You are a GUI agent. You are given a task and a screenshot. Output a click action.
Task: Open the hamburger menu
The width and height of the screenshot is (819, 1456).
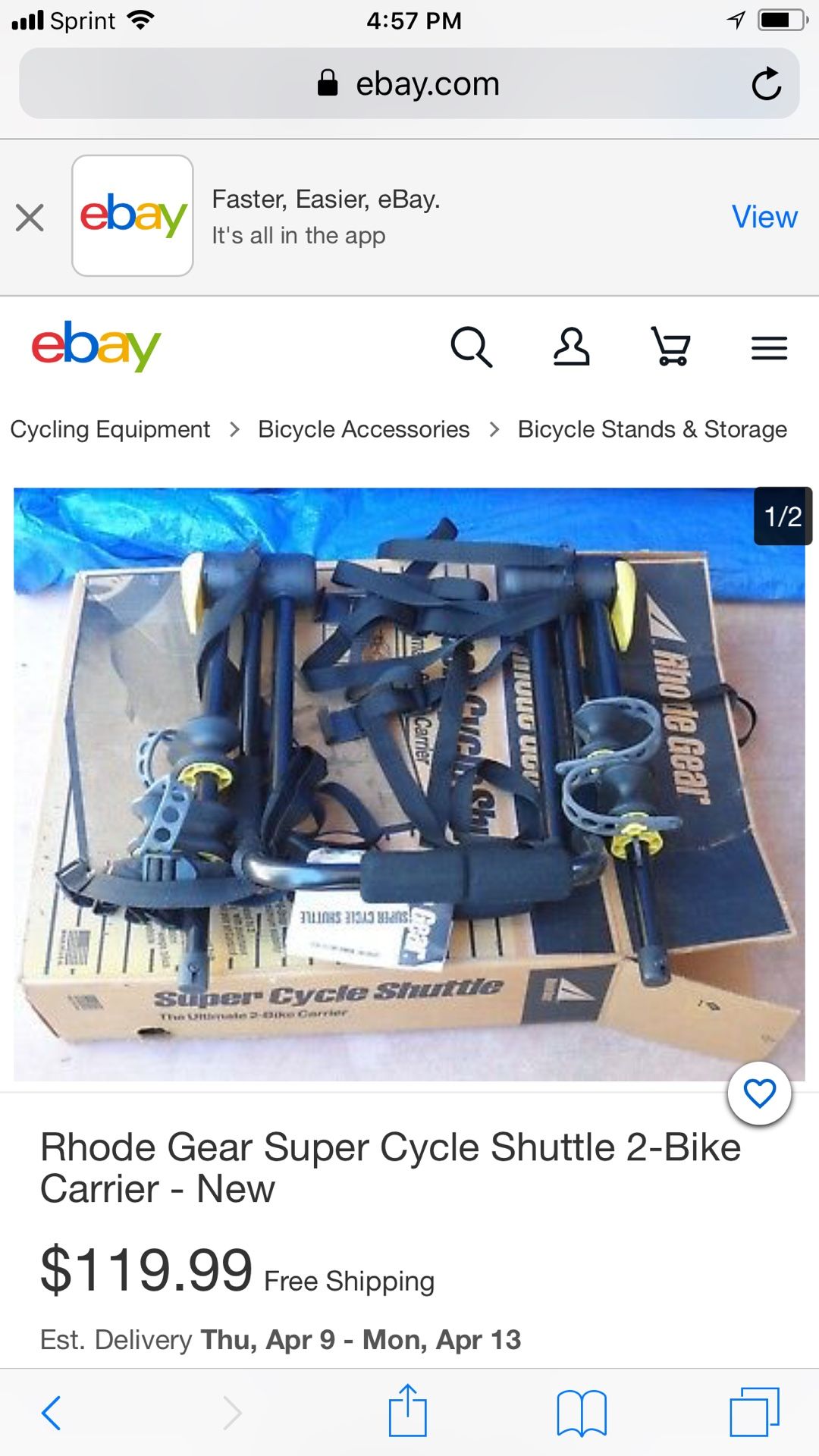tap(769, 348)
